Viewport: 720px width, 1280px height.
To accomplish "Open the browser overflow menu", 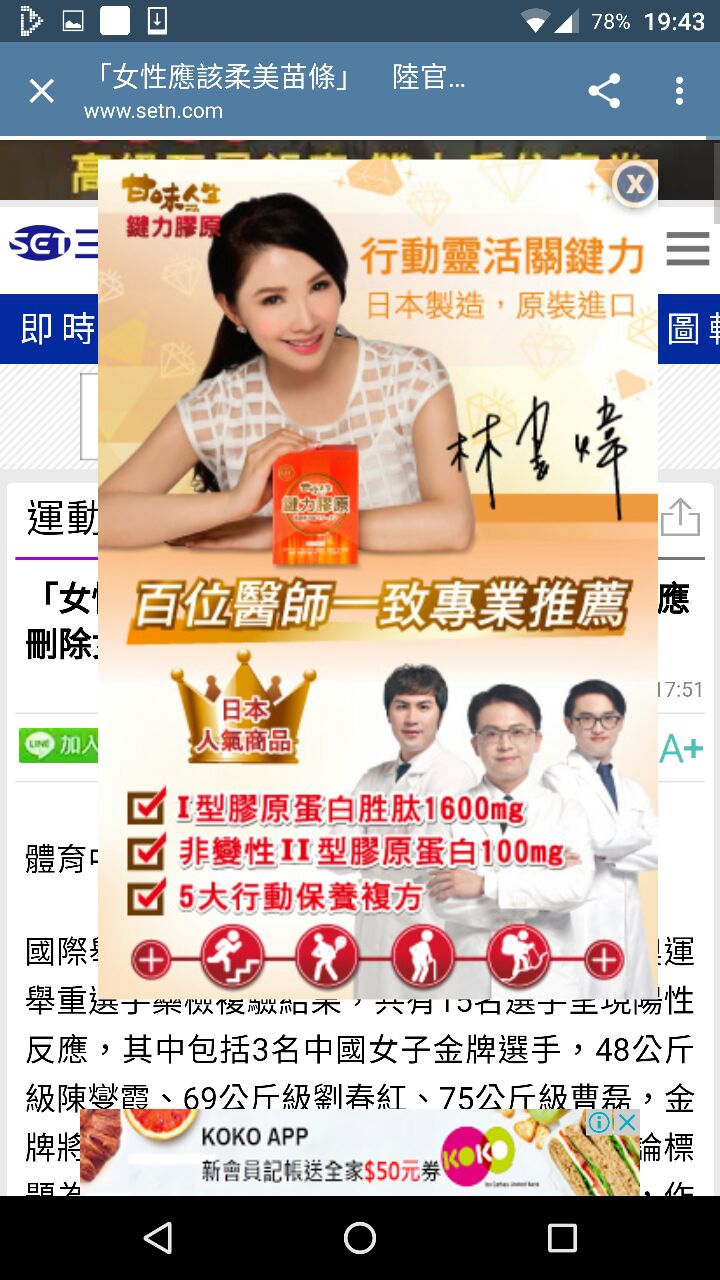I will (679, 92).
